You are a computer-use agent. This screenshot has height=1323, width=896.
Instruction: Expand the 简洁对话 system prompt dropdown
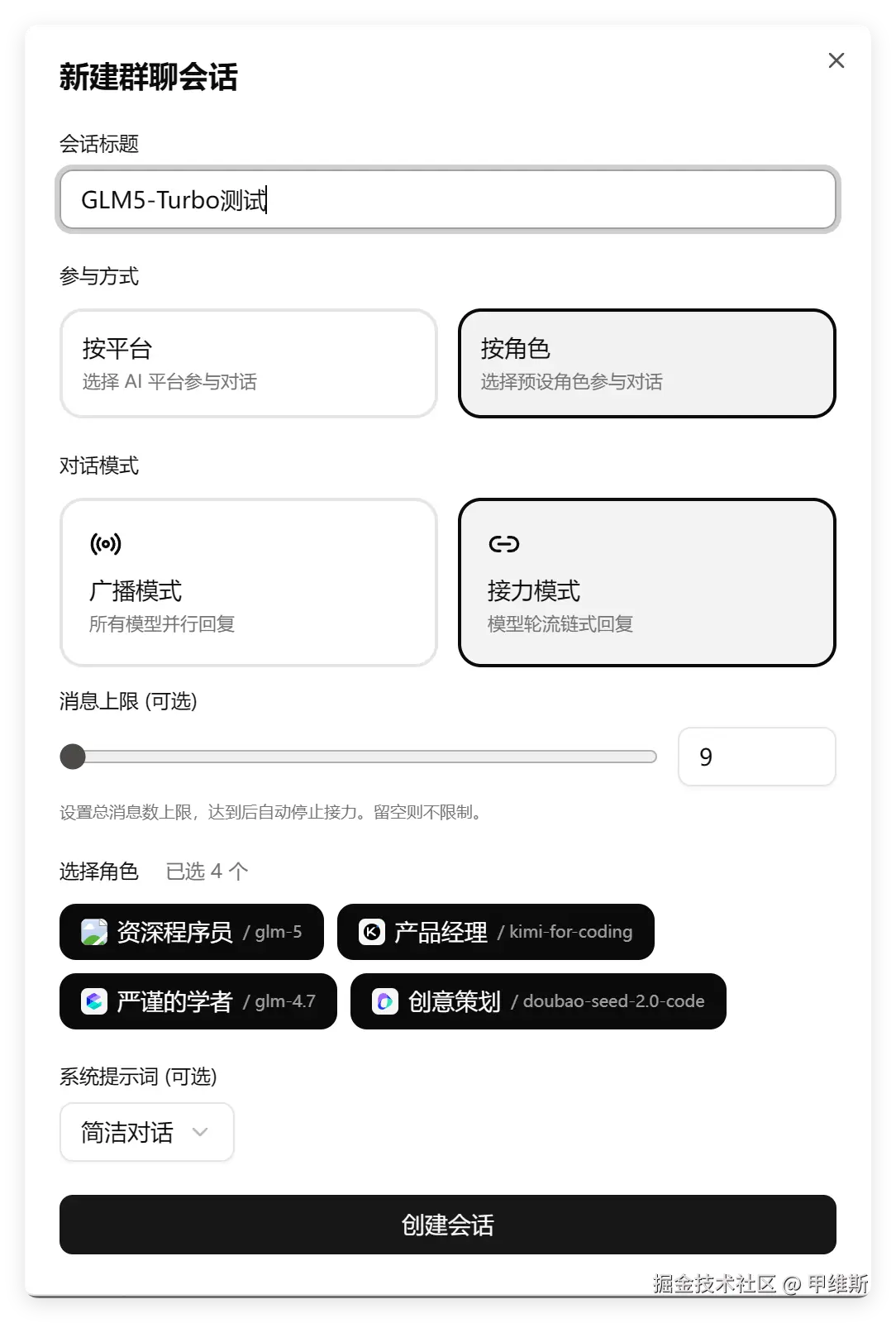(x=146, y=1132)
